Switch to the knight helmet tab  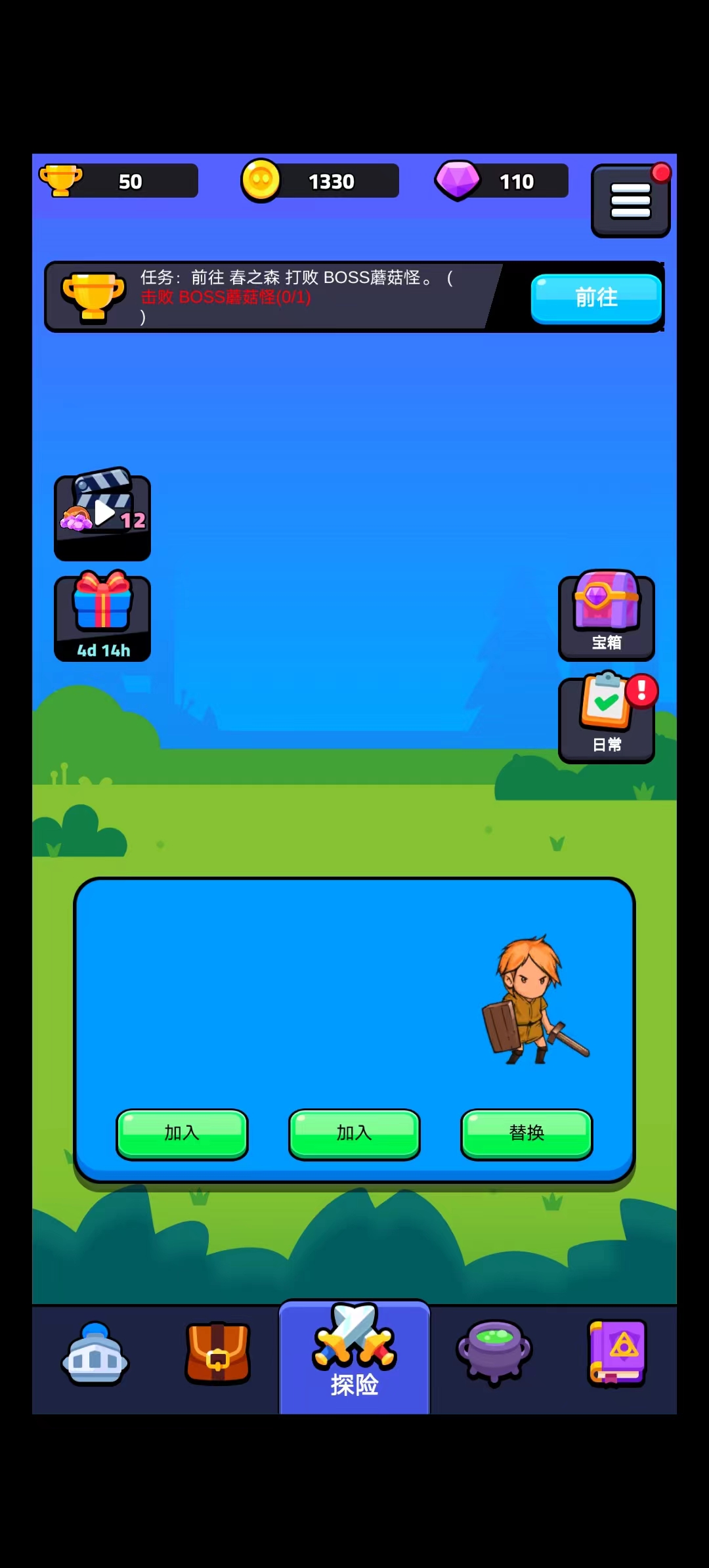[x=95, y=1355]
